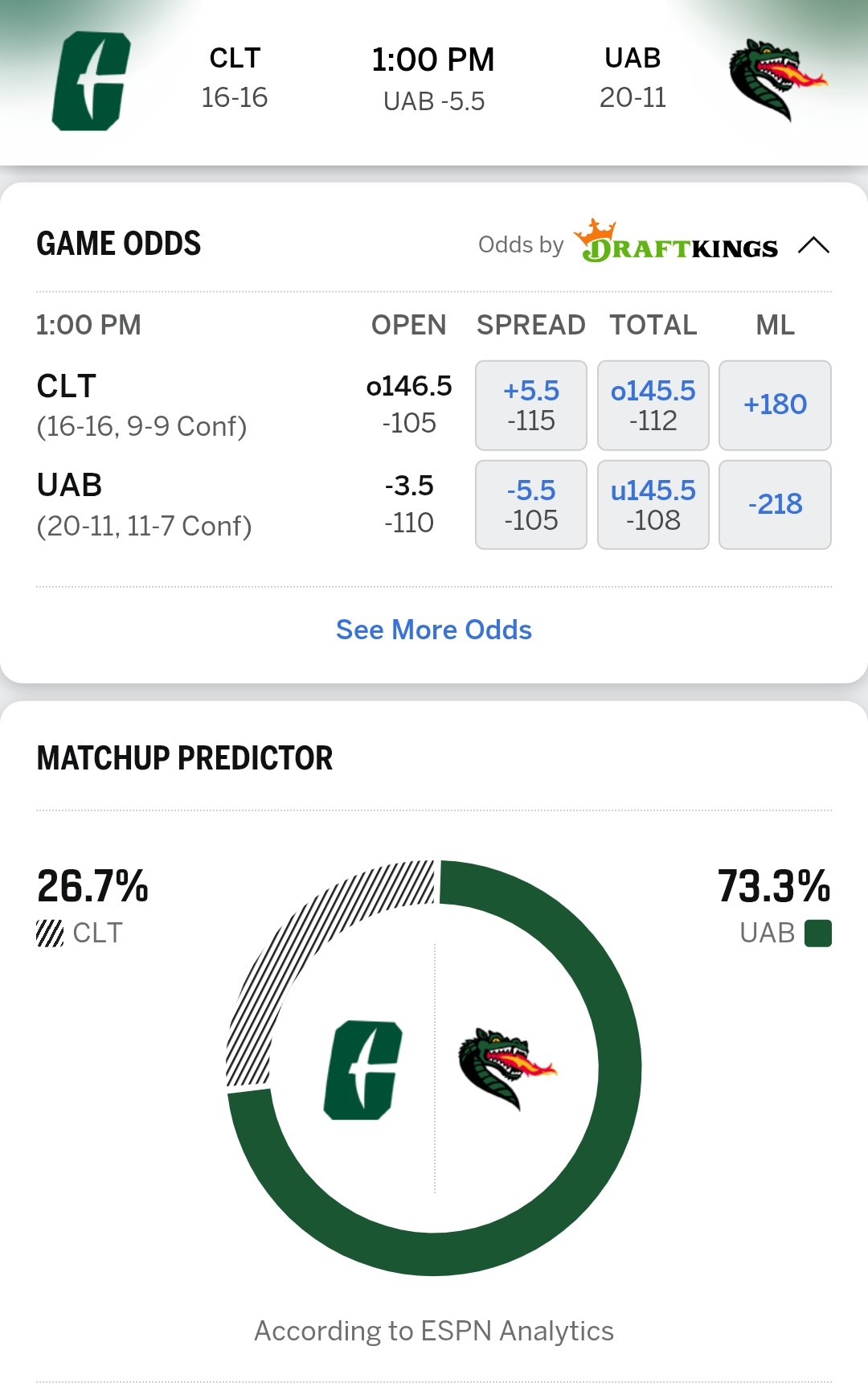868x1383 pixels.
Task: Select the under 145.5 total bet
Action: 653,505
